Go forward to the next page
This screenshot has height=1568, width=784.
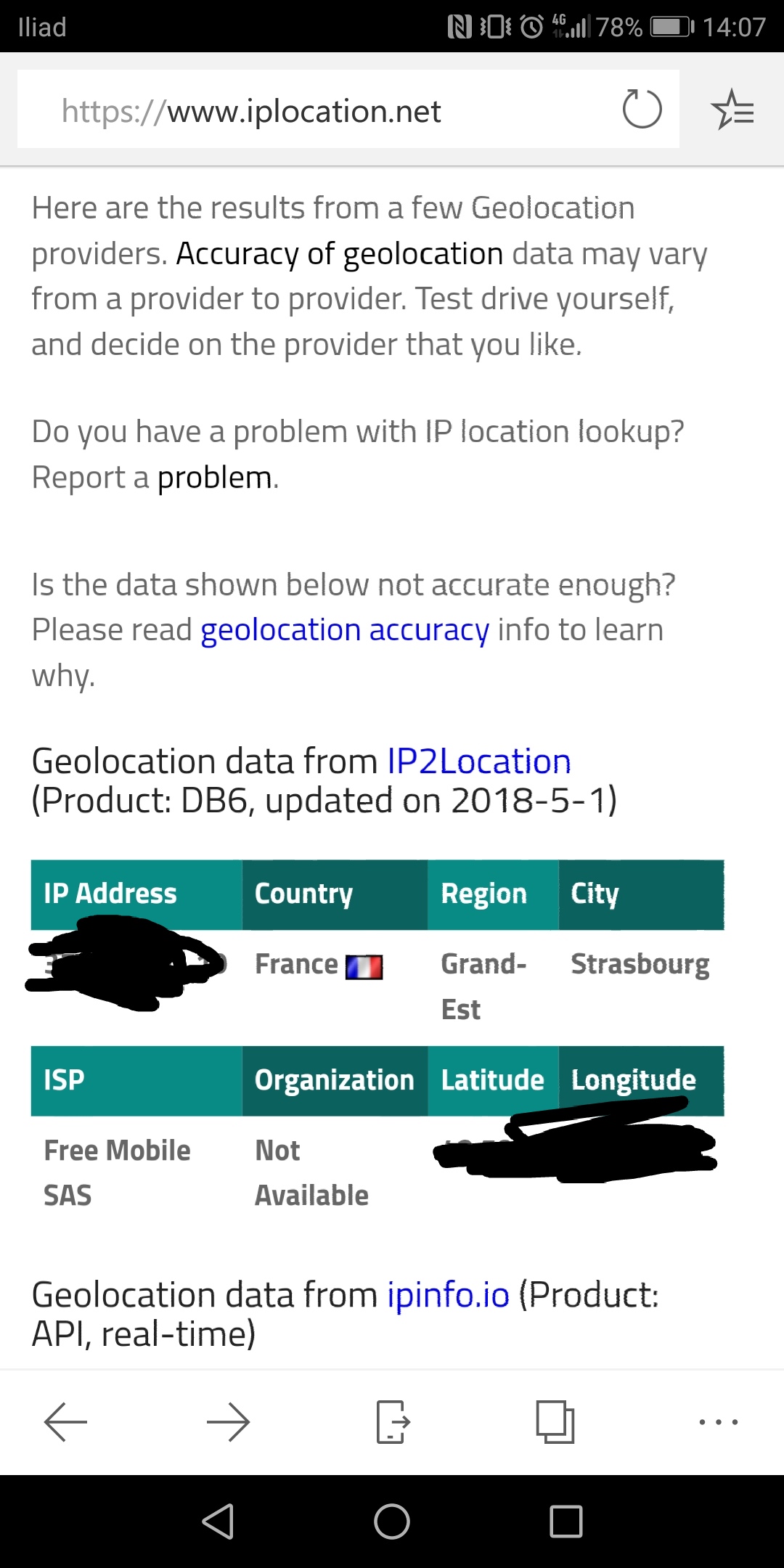click(x=228, y=1421)
